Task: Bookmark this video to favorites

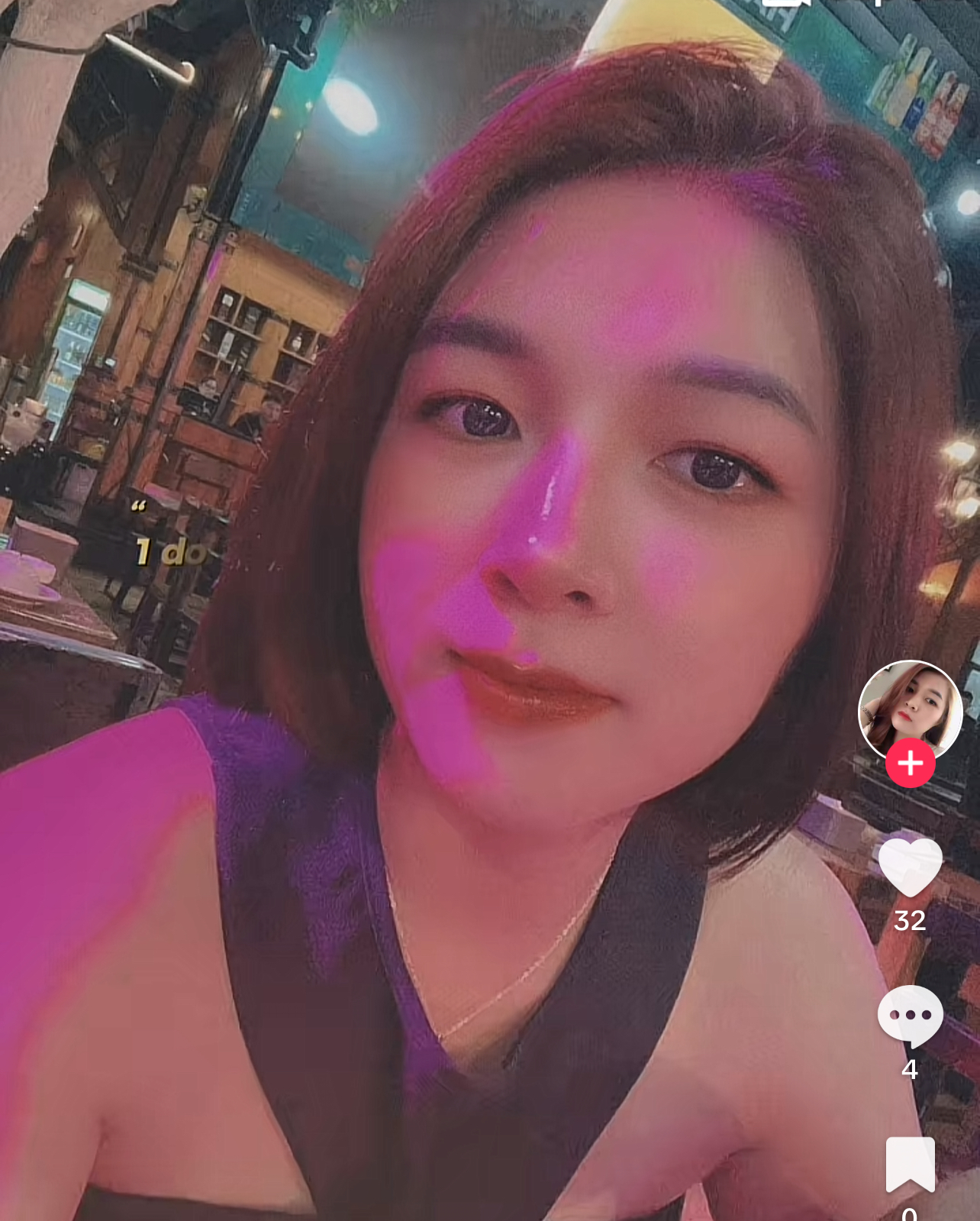Action: 910,1164
